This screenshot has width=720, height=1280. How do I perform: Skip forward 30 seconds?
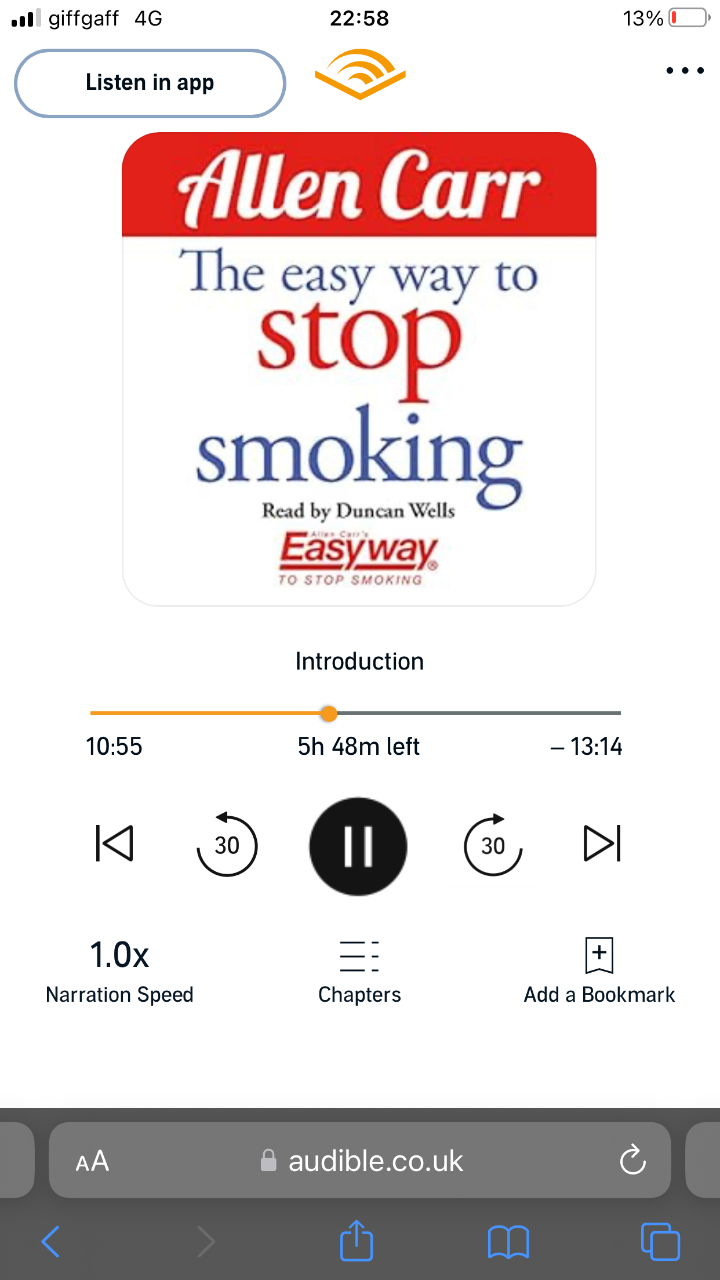(493, 845)
